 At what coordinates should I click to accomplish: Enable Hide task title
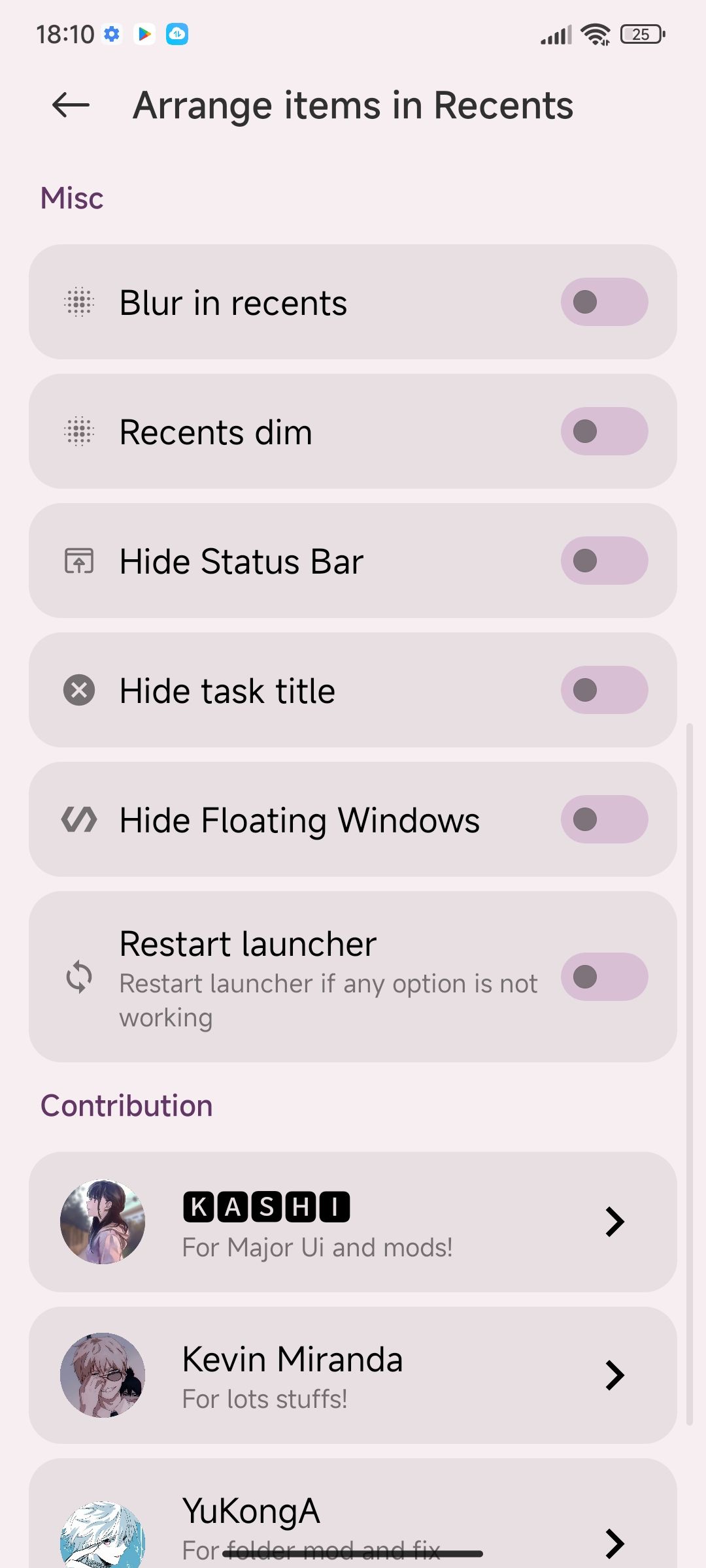[x=603, y=690]
